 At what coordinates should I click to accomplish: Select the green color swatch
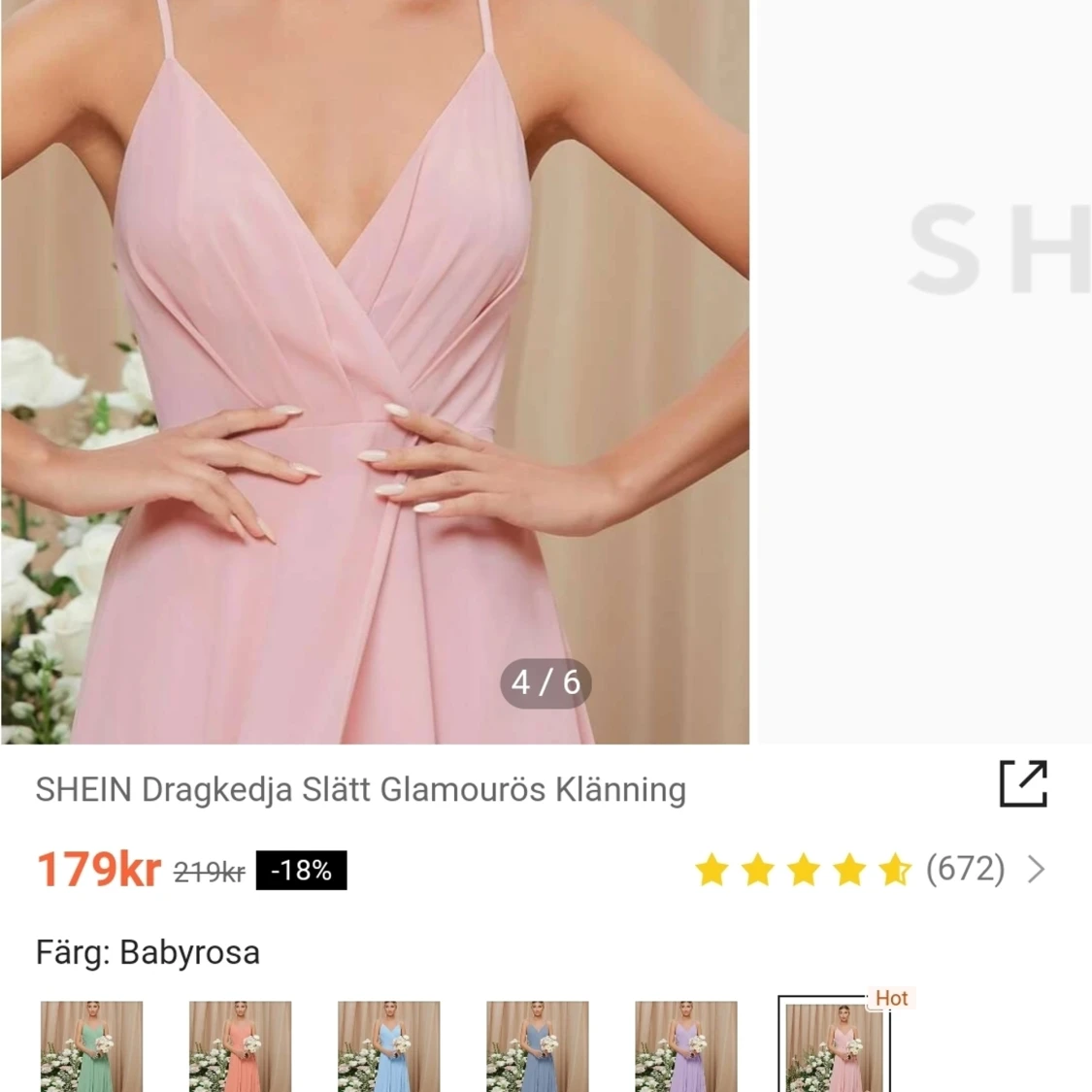tap(91, 1046)
